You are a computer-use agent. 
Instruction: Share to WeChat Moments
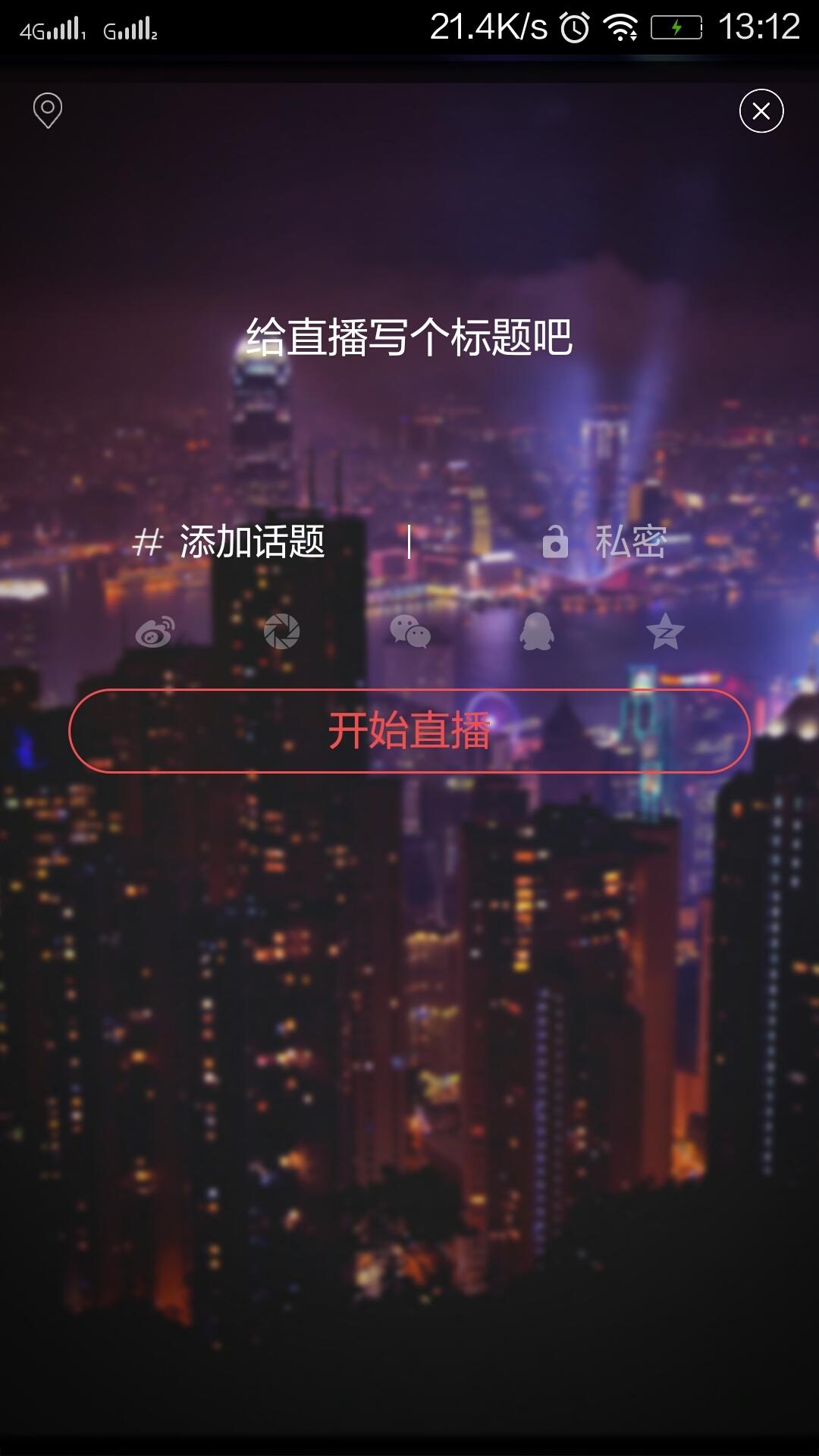click(282, 632)
